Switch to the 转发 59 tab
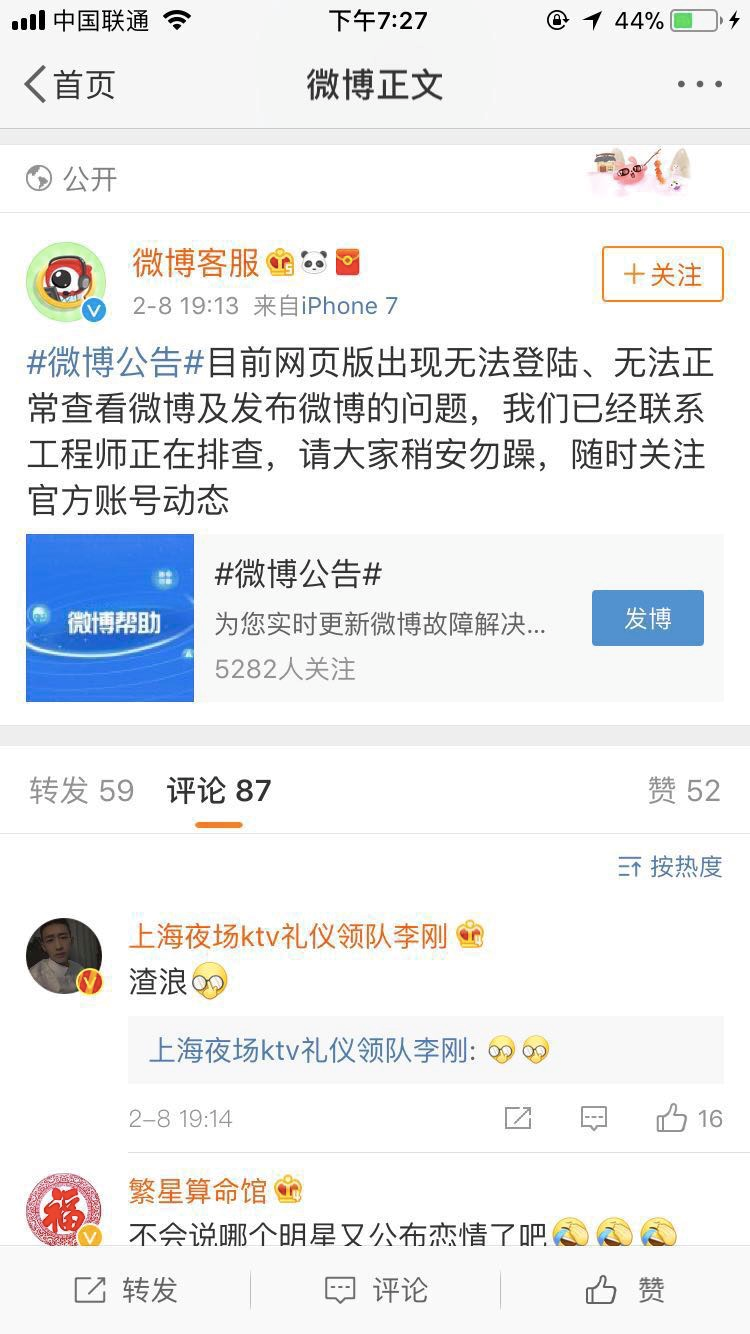 pyautogui.click(x=80, y=790)
